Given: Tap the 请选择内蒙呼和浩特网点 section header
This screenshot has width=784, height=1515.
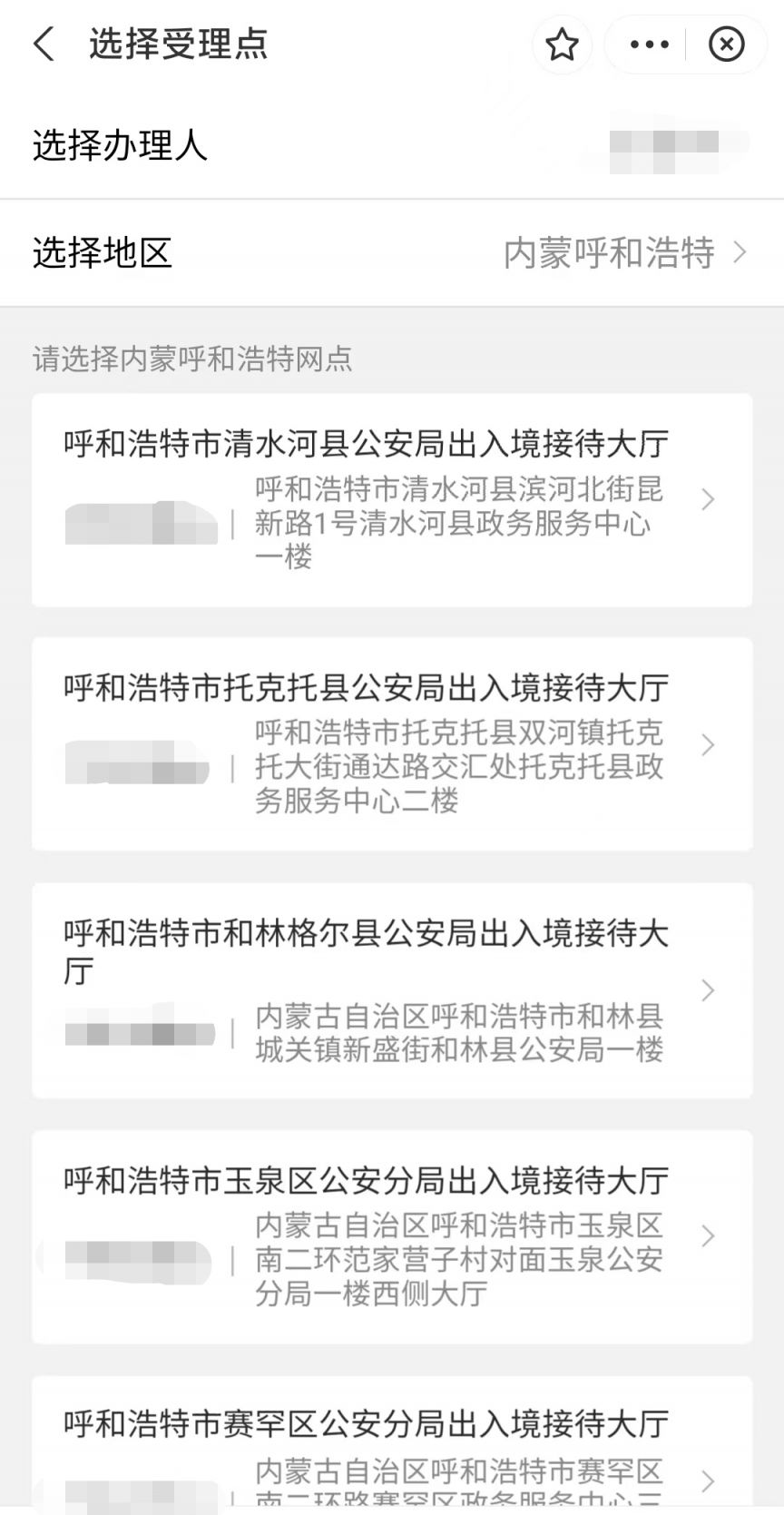Looking at the screenshot, I should coord(191,360).
